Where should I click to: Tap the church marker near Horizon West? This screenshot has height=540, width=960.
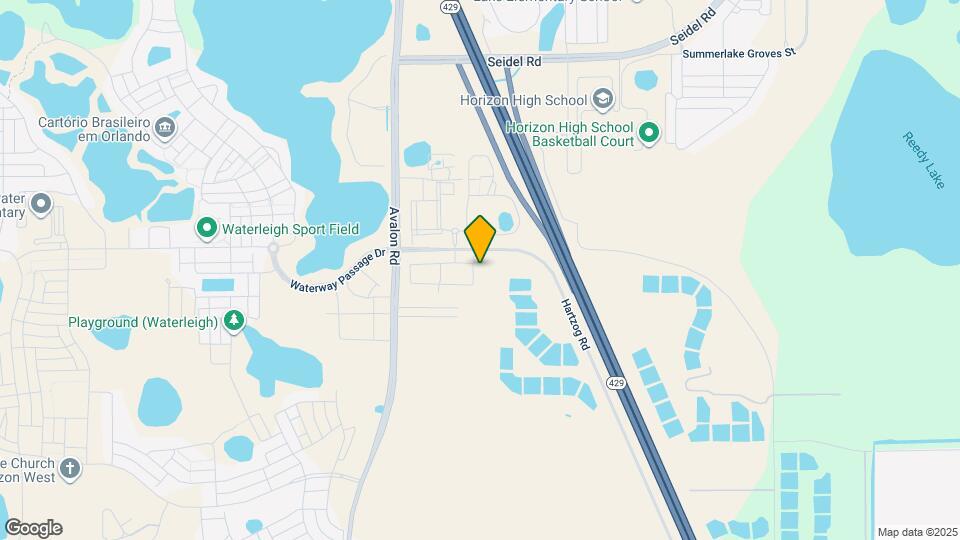pos(70,469)
